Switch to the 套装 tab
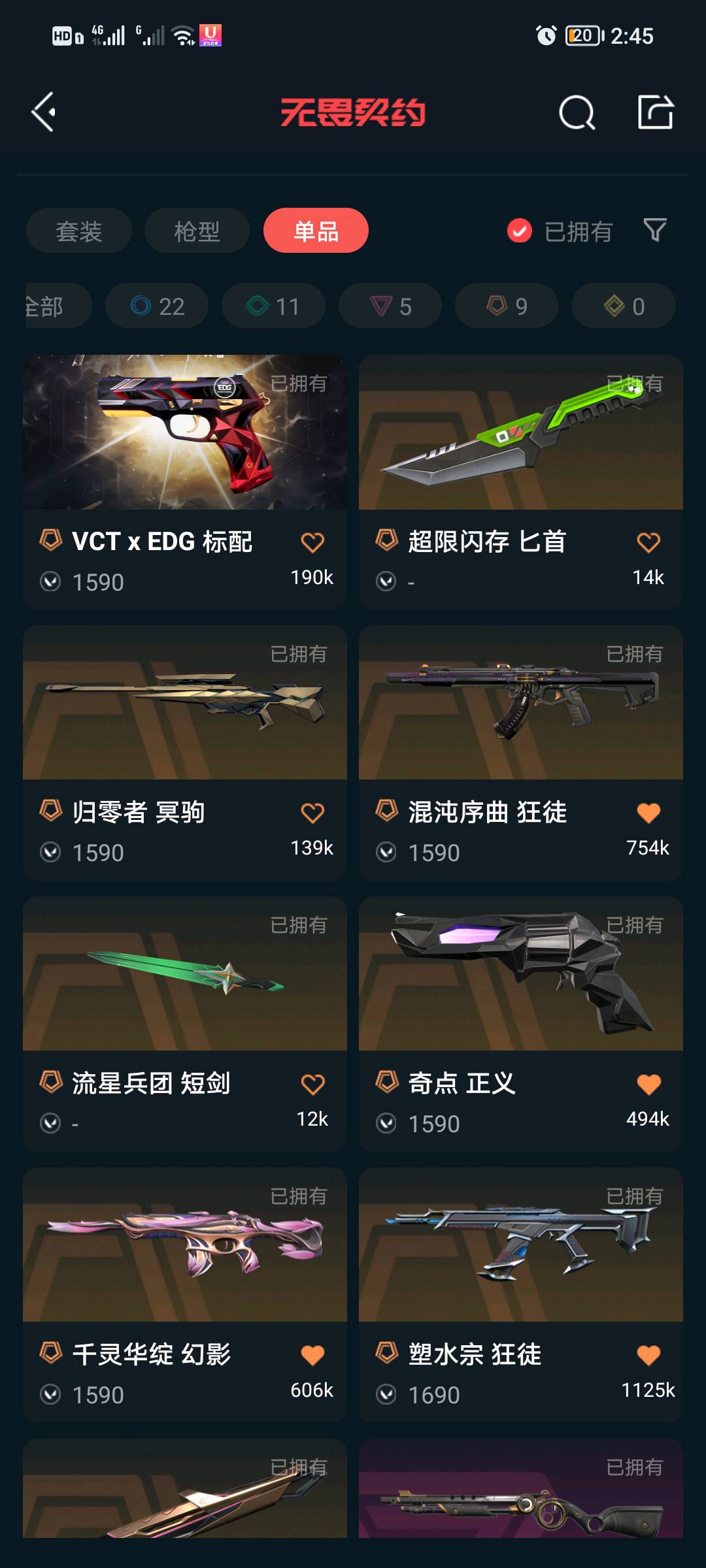706x1568 pixels. tap(79, 231)
